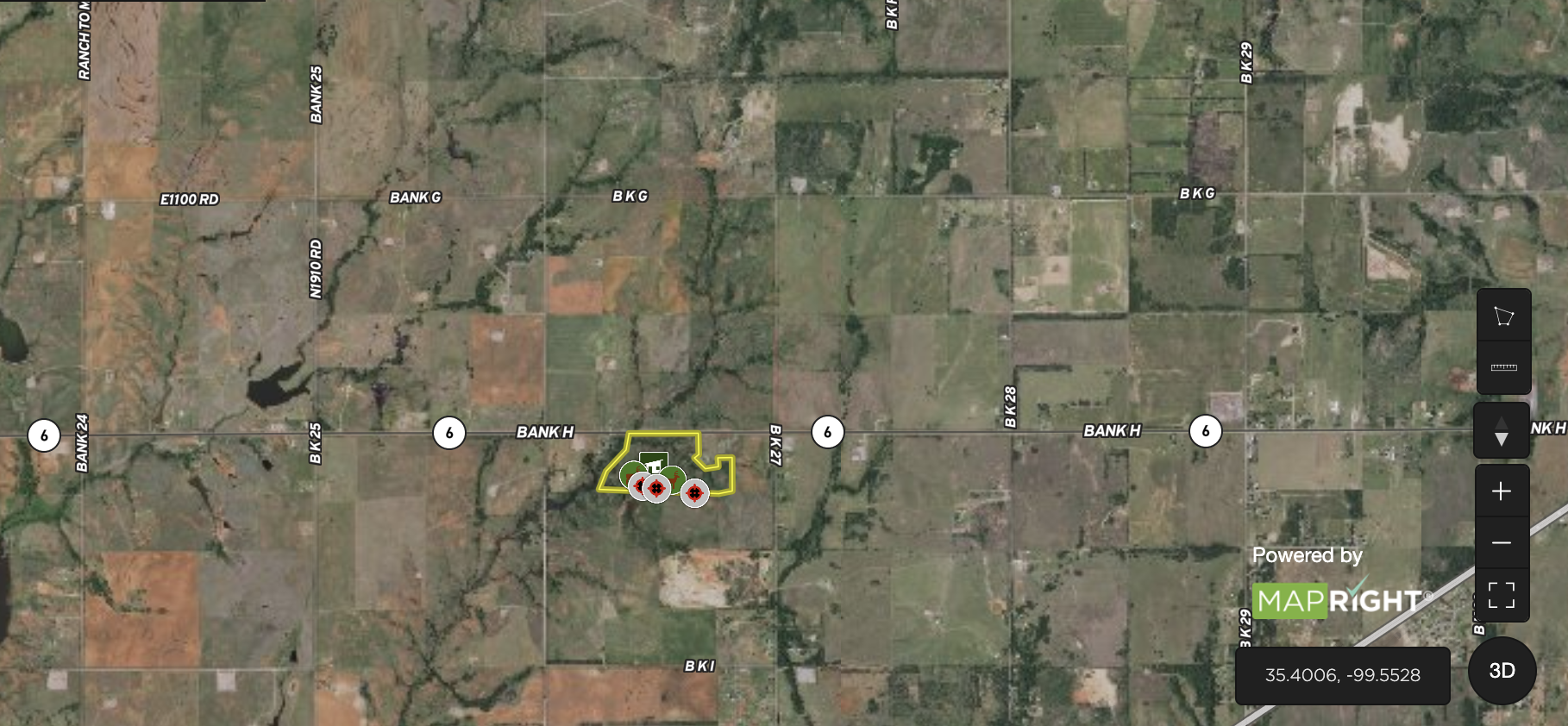1568x726 pixels.
Task: Select the polygon area drawing tool
Action: point(1503,316)
